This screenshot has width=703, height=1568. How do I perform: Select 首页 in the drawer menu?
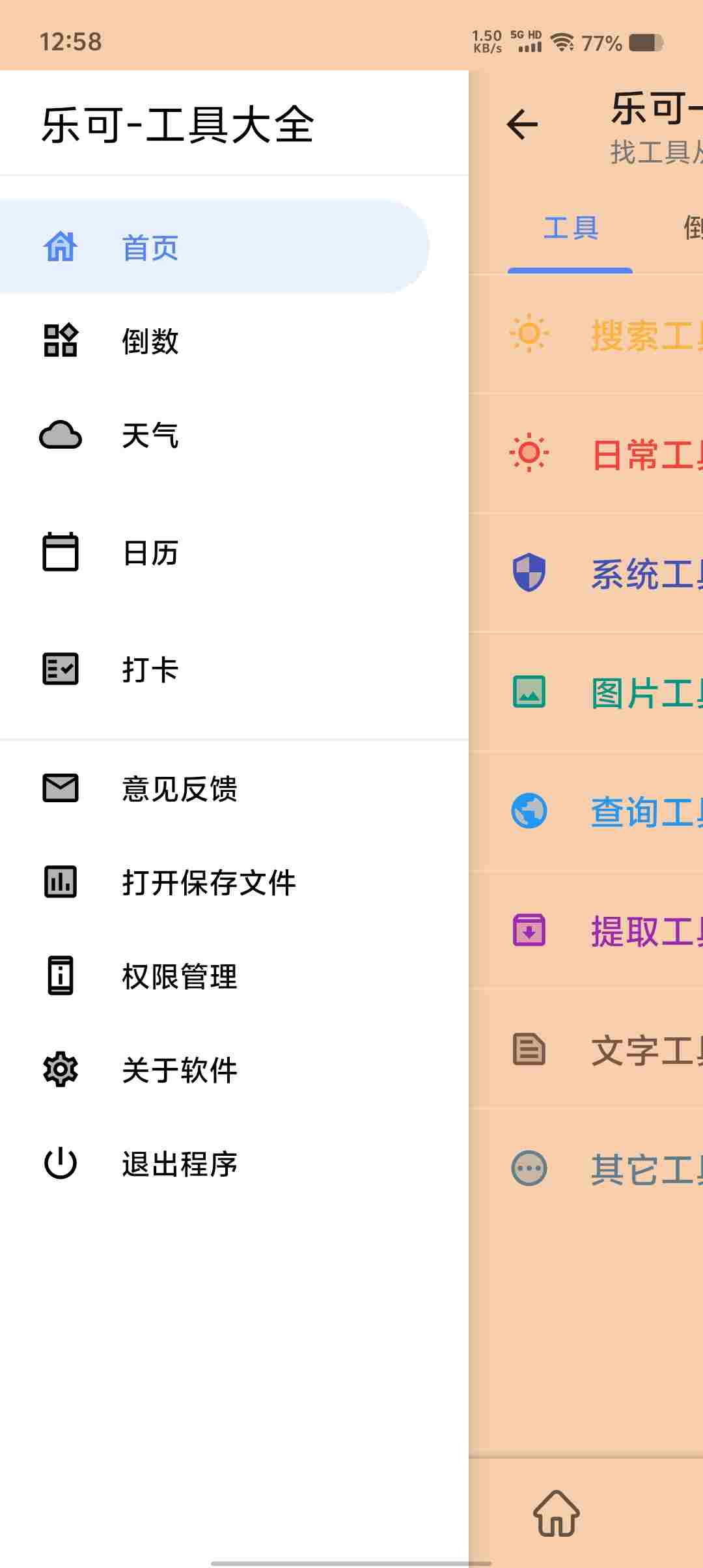point(214,247)
